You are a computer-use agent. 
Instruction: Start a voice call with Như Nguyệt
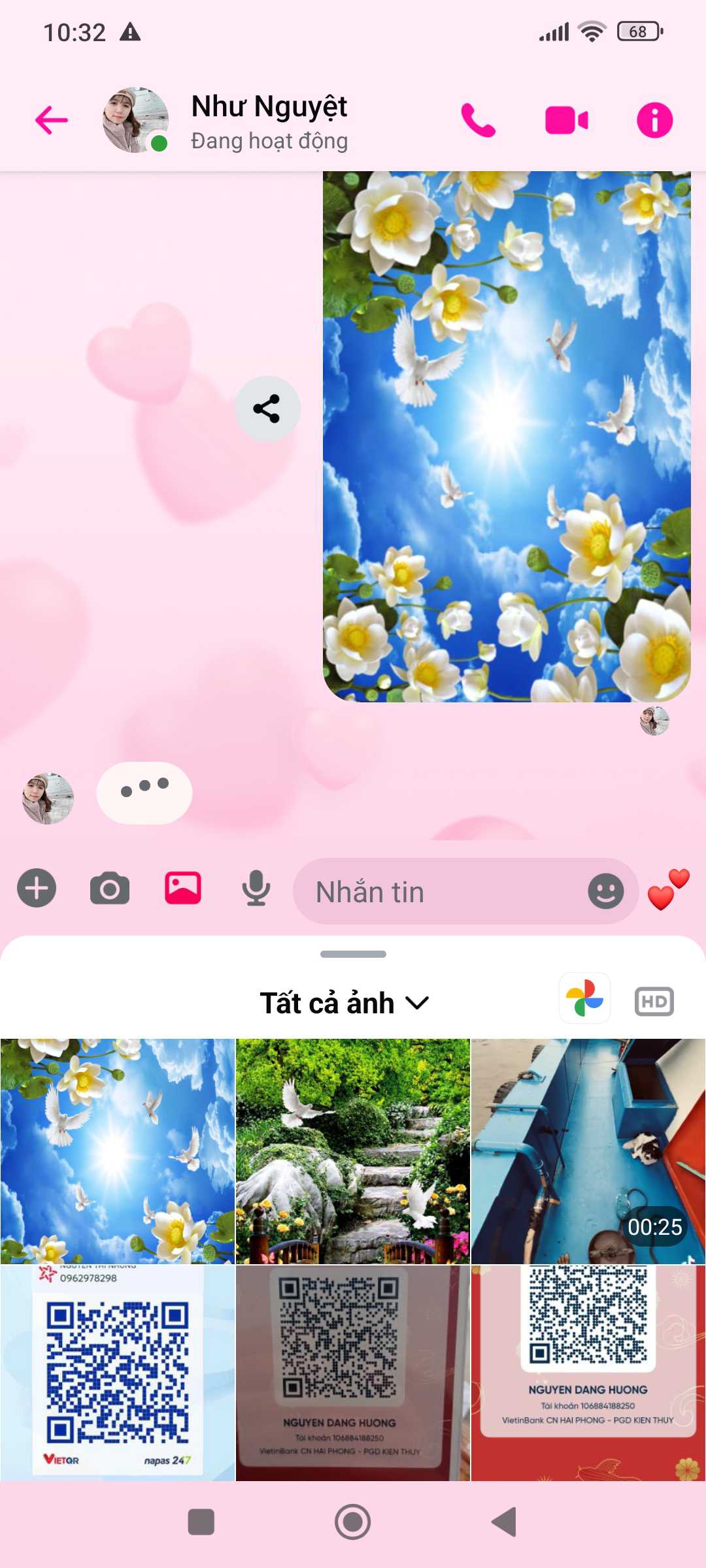[x=478, y=120]
